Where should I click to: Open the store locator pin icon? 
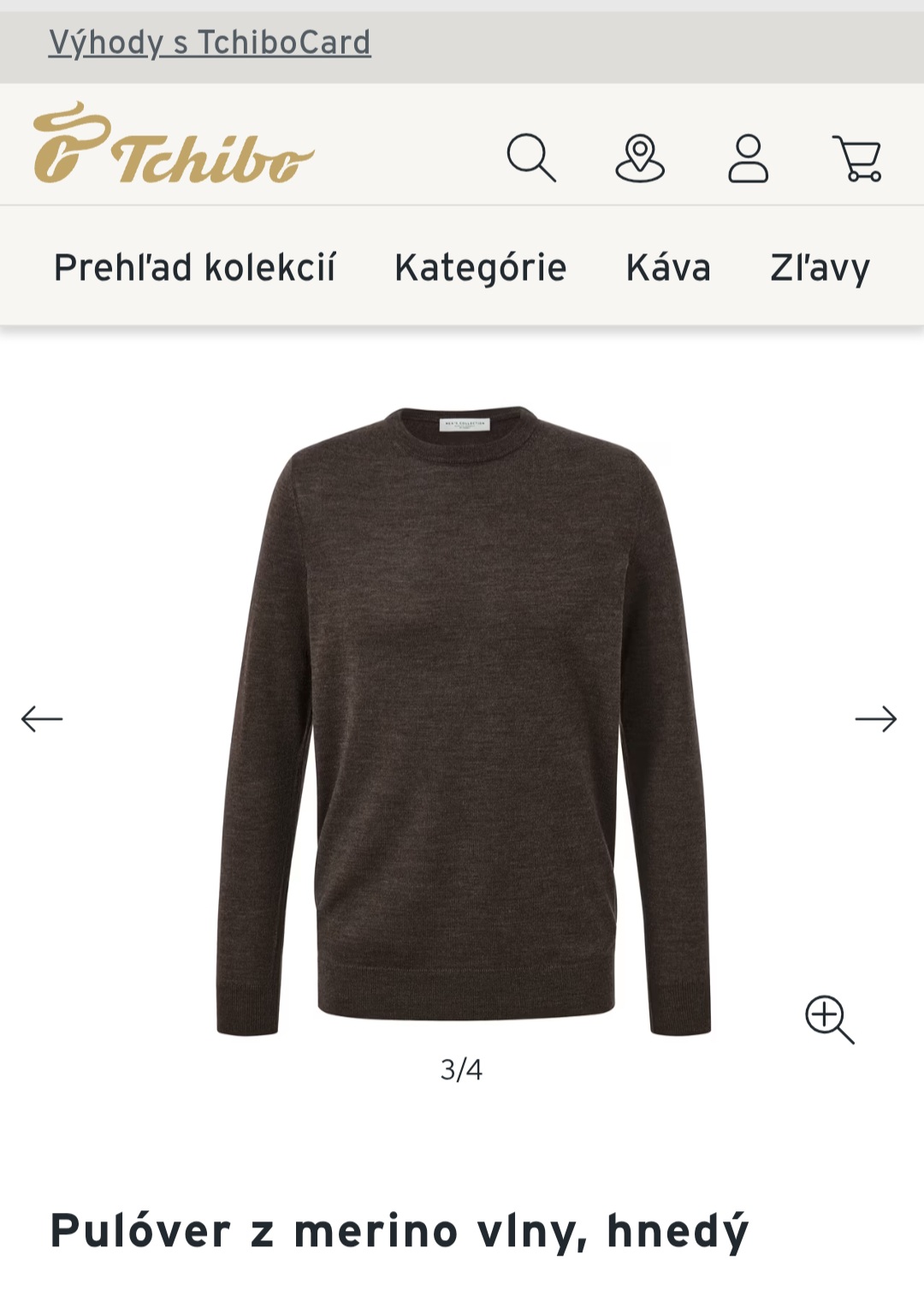click(639, 158)
